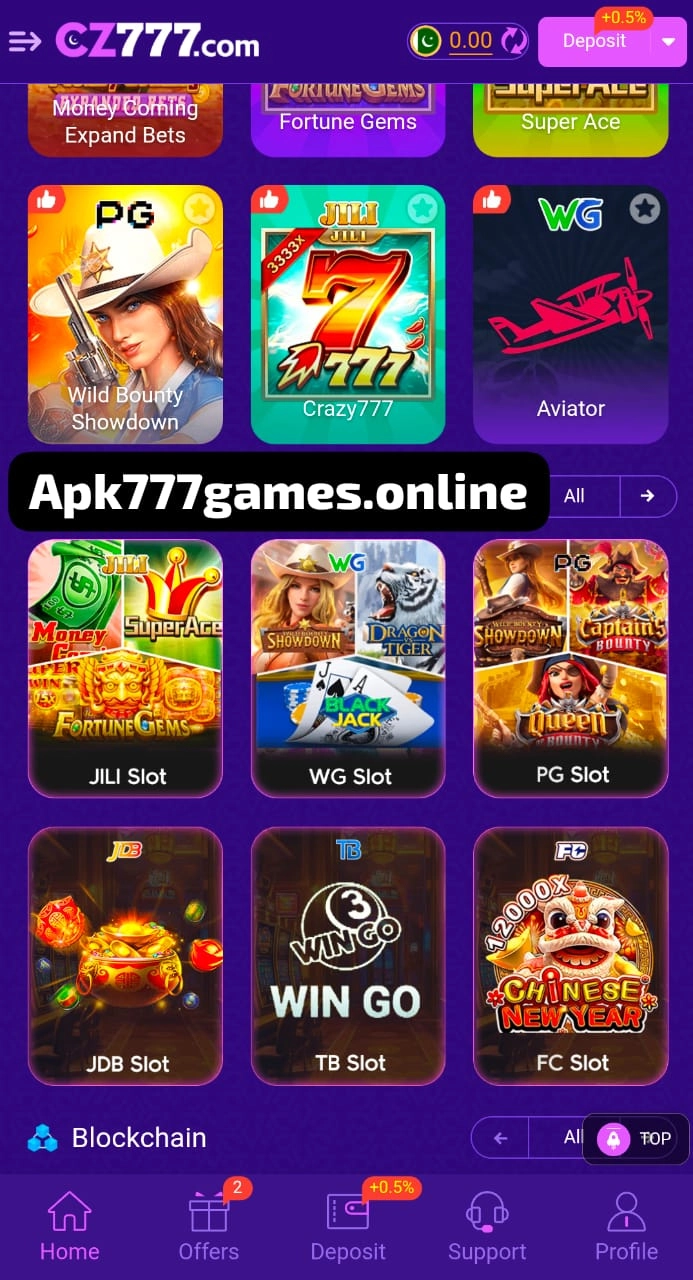The height and width of the screenshot is (1280, 693).
Task: Open the JILI Slot category
Action: coord(125,668)
